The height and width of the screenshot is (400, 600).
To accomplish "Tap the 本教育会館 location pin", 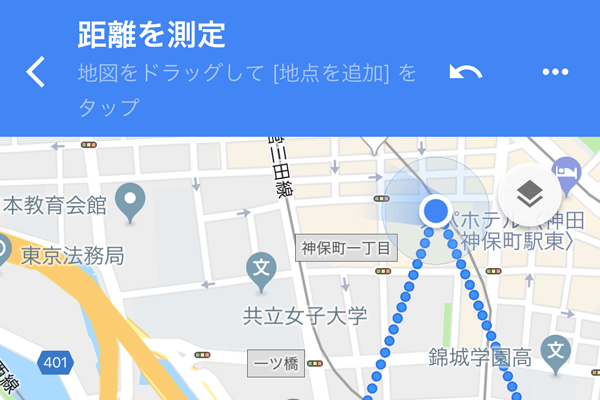I will [x=129, y=203].
